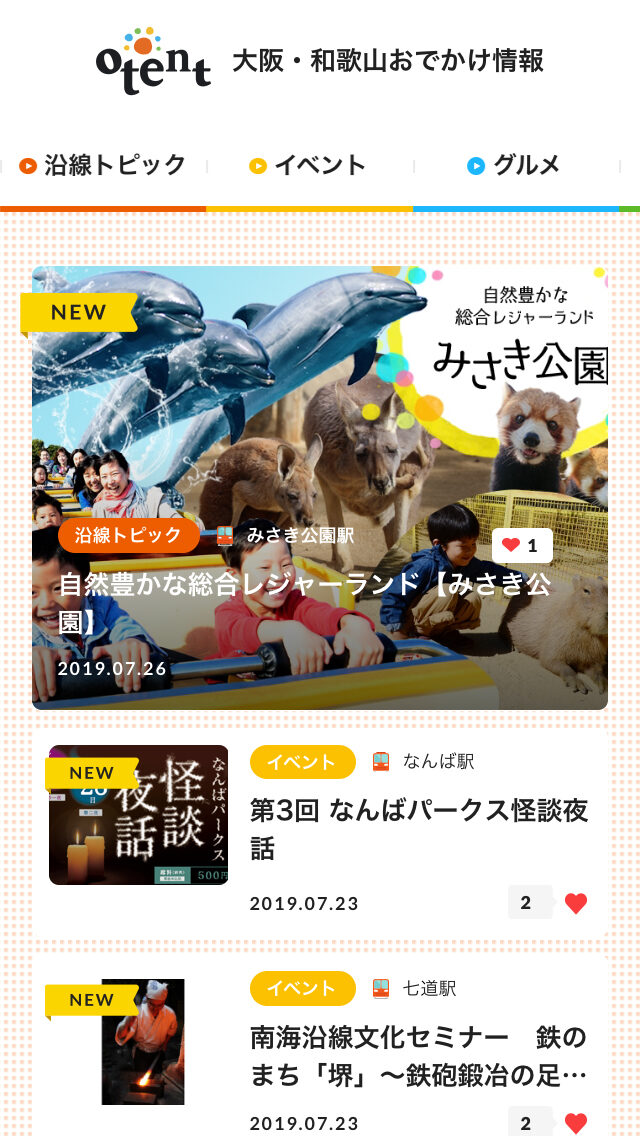
Task: Tap the イベント tag on 怪談夜話 card
Action: coord(302,762)
